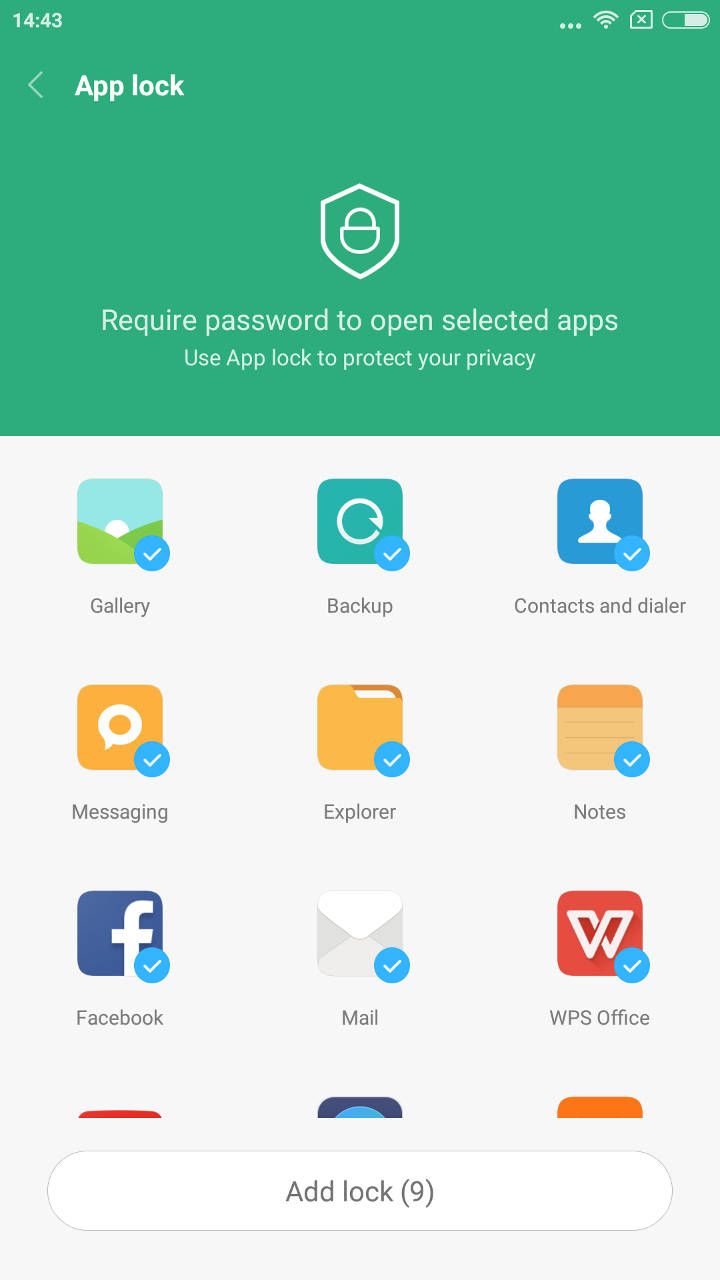Go back from App lock screen
The height and width of the screenshot is (1280, 720).
tap(36, 86)
